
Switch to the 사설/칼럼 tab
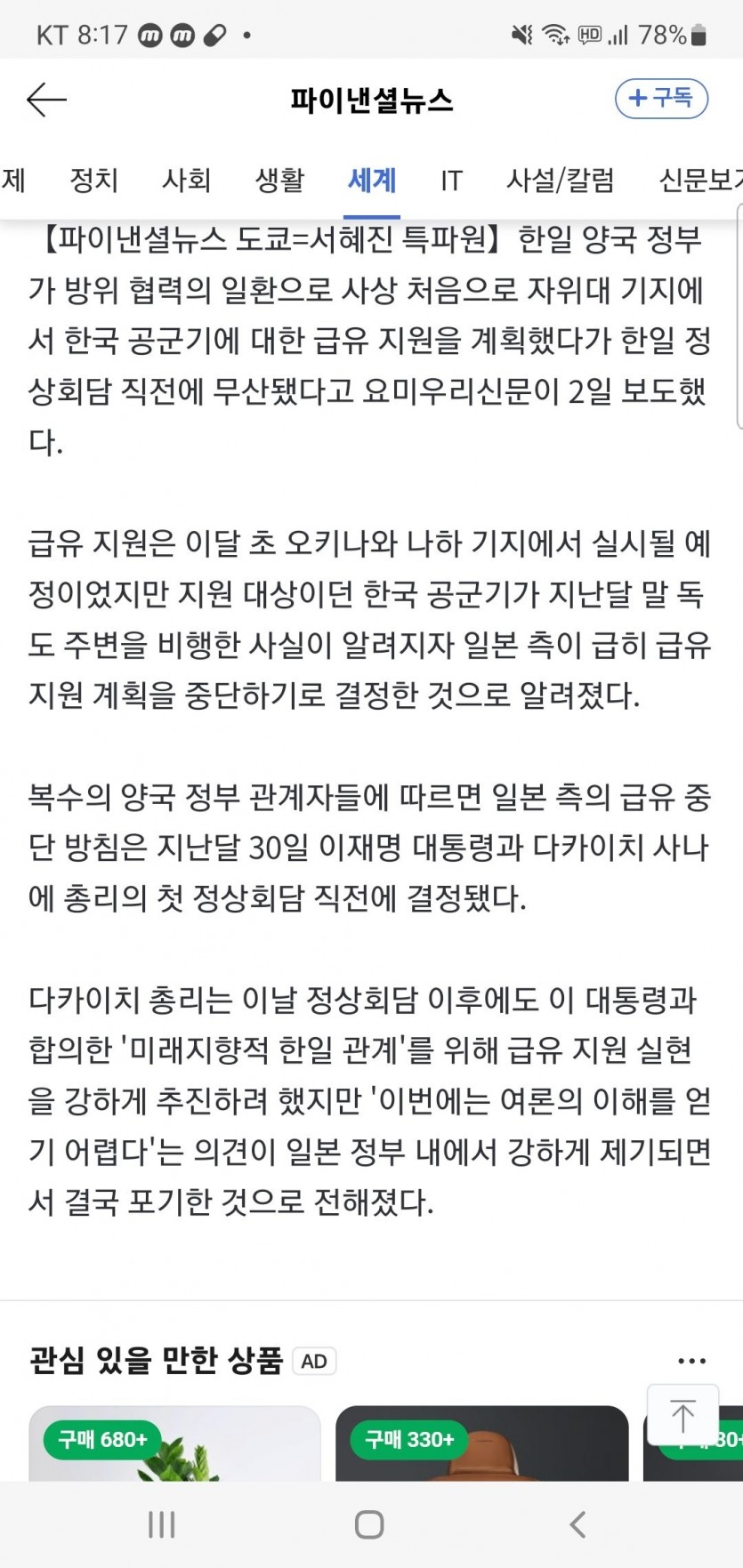pos(560,181)
